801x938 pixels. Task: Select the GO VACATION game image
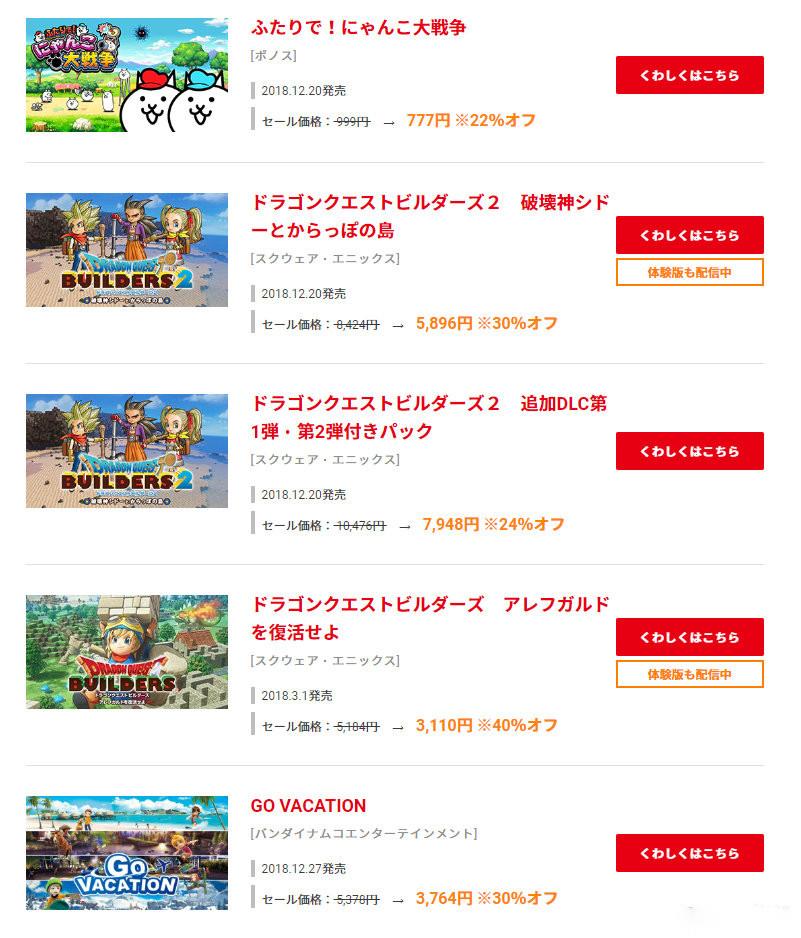coord(127,852)
